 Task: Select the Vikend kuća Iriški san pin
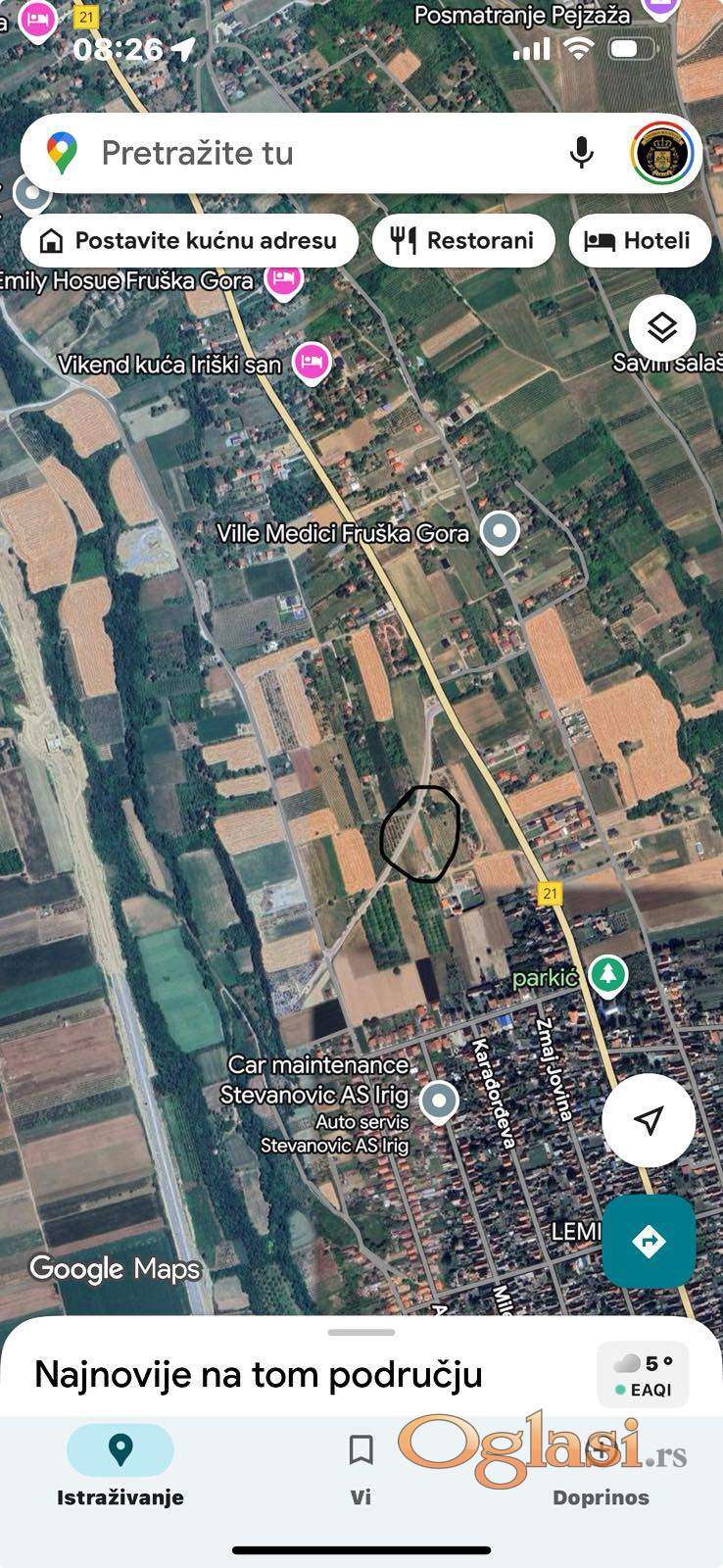coord(312,362)
